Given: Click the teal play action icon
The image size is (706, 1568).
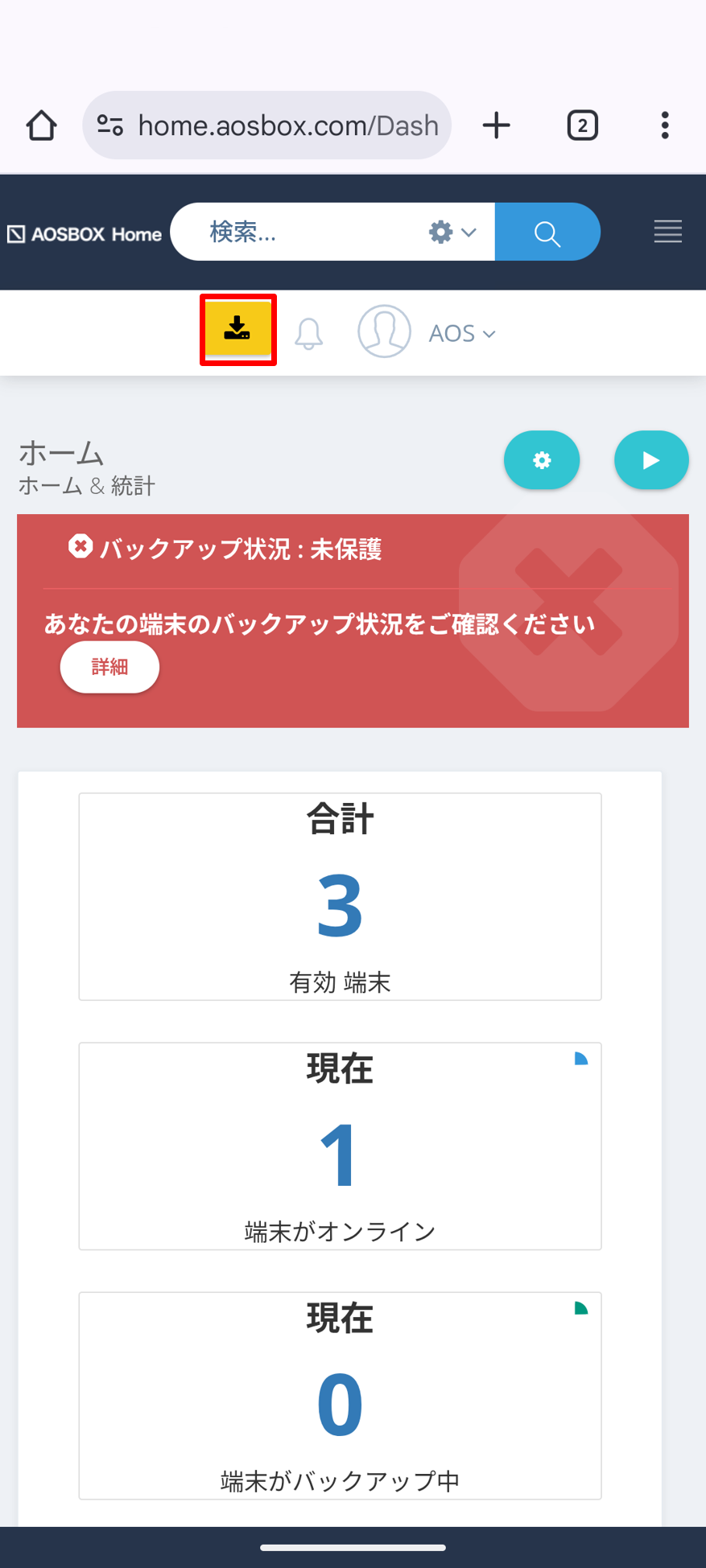Looking at the screenshot, I should 651,459.
